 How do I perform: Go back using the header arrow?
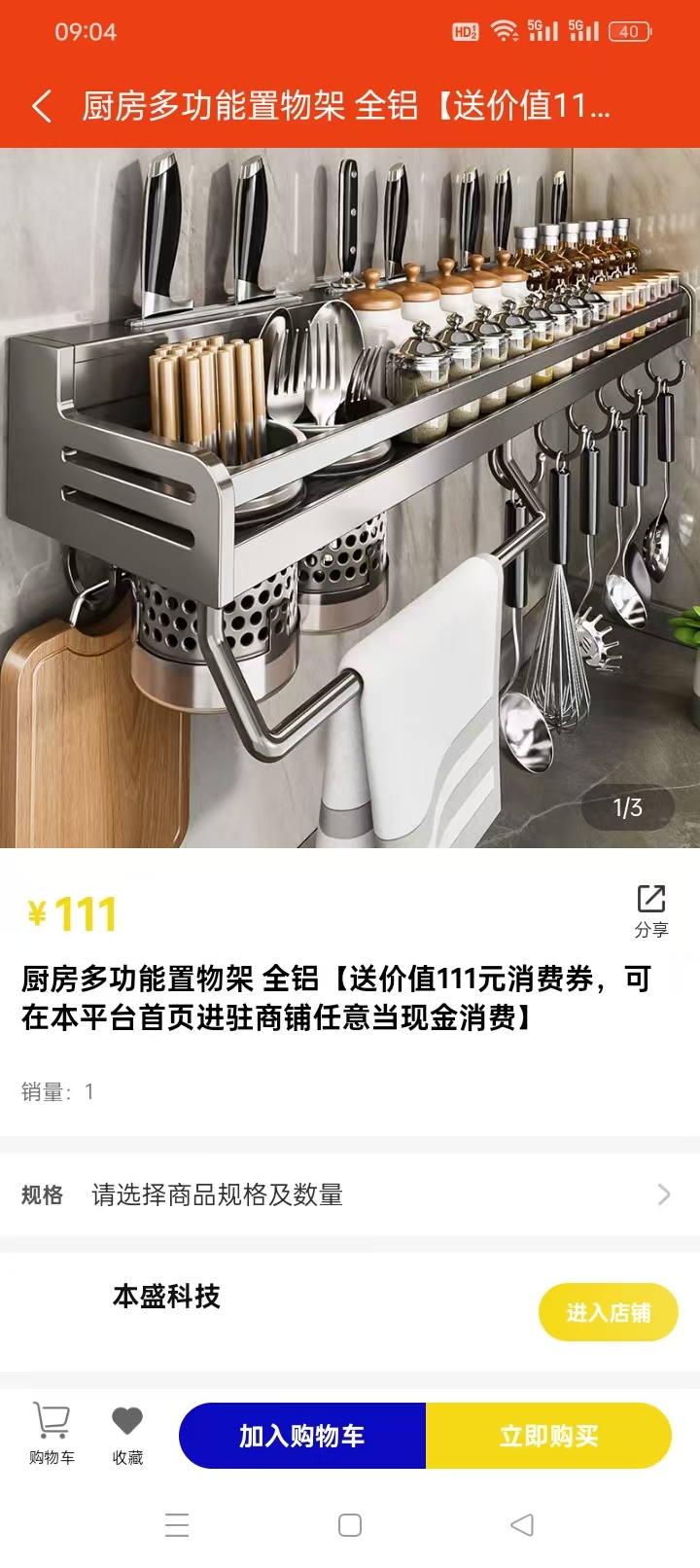(x=42, y=106)
